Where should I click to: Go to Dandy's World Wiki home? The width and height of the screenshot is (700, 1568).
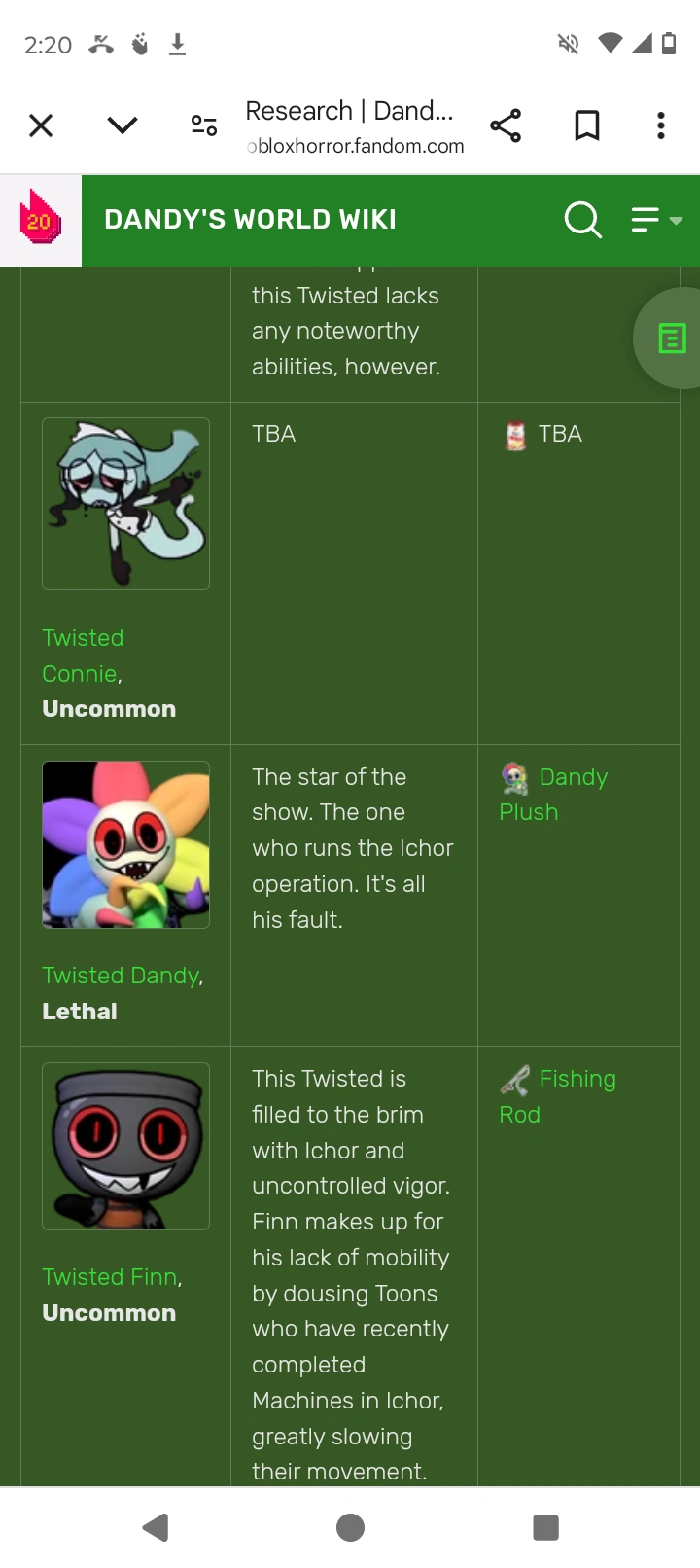click(x=250, y=220)
